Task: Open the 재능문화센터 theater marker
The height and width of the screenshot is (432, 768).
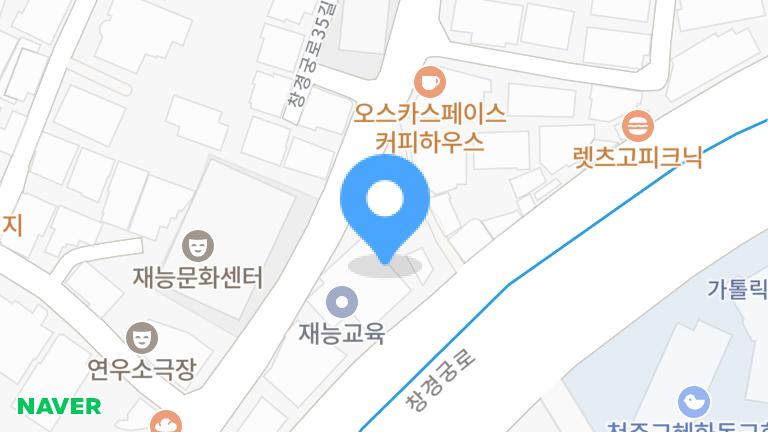Action: point(198,243)
